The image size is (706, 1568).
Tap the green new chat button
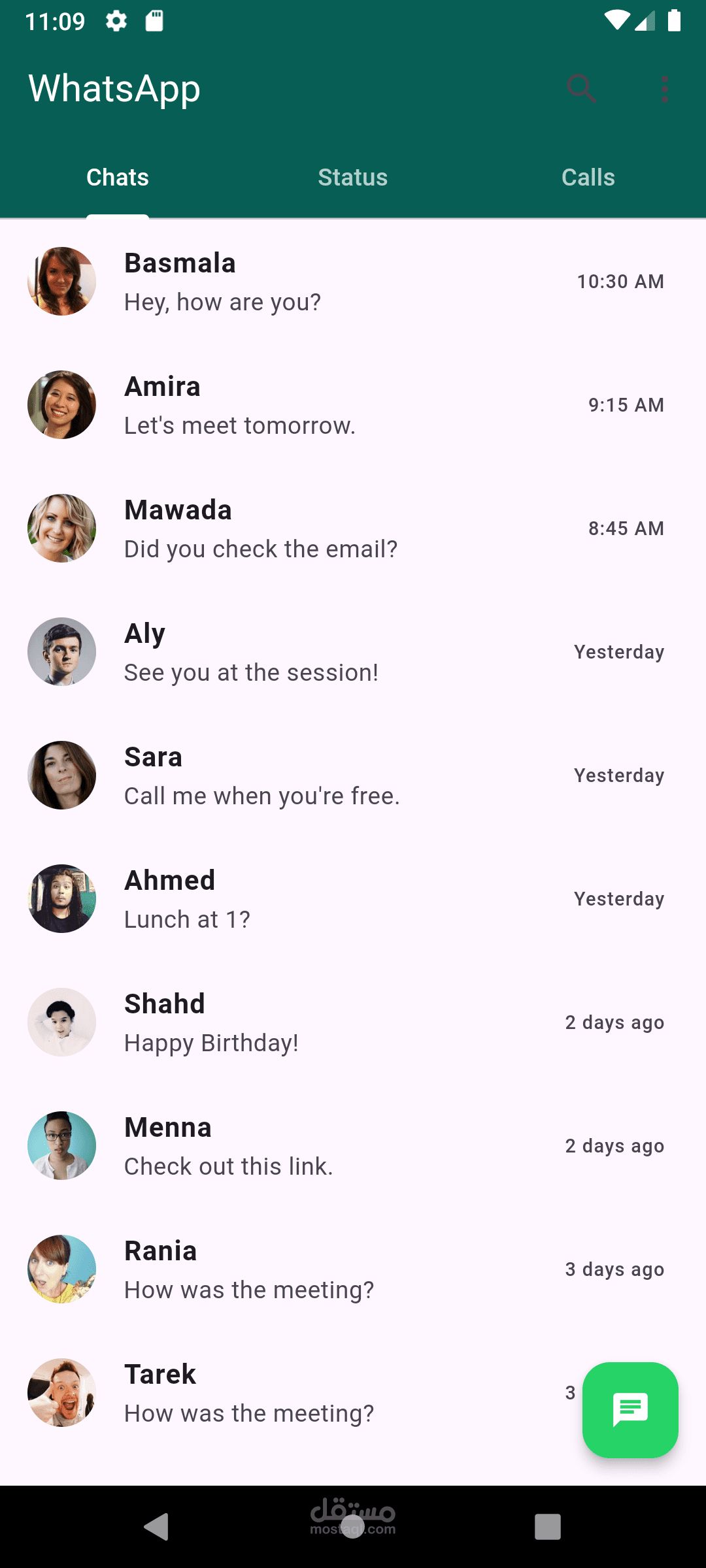click(630, 1411)
